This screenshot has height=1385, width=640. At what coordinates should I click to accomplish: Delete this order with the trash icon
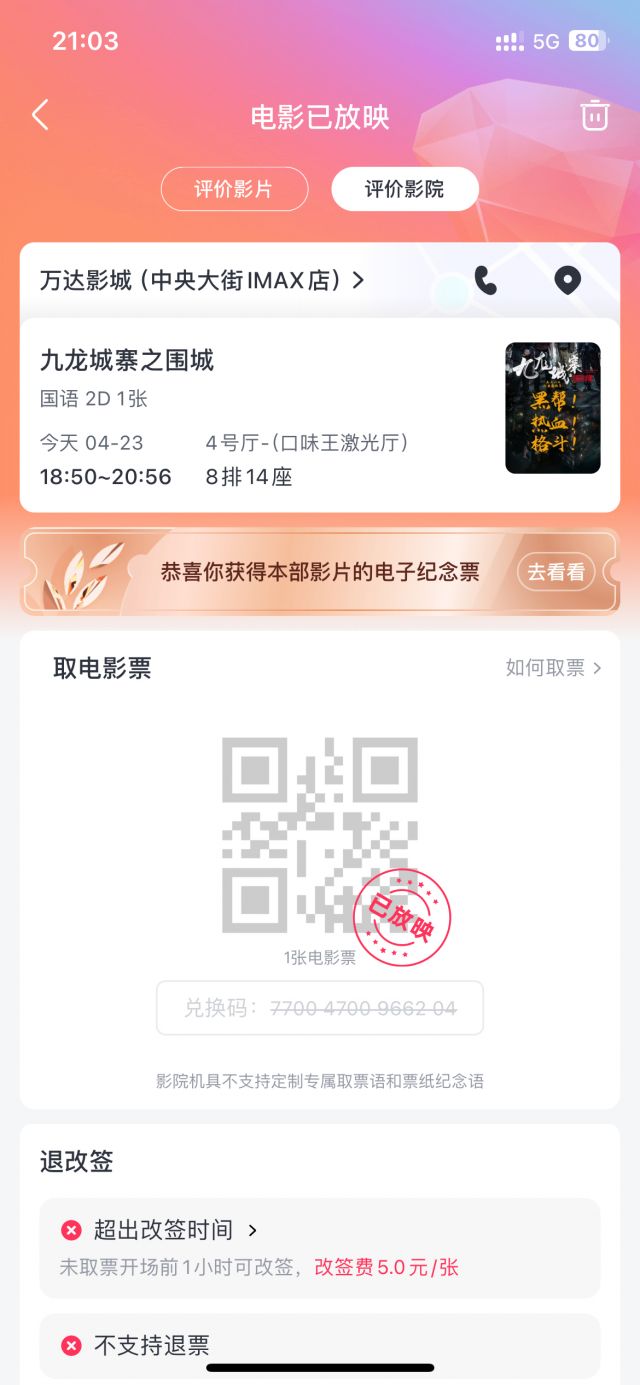(595, 115)
